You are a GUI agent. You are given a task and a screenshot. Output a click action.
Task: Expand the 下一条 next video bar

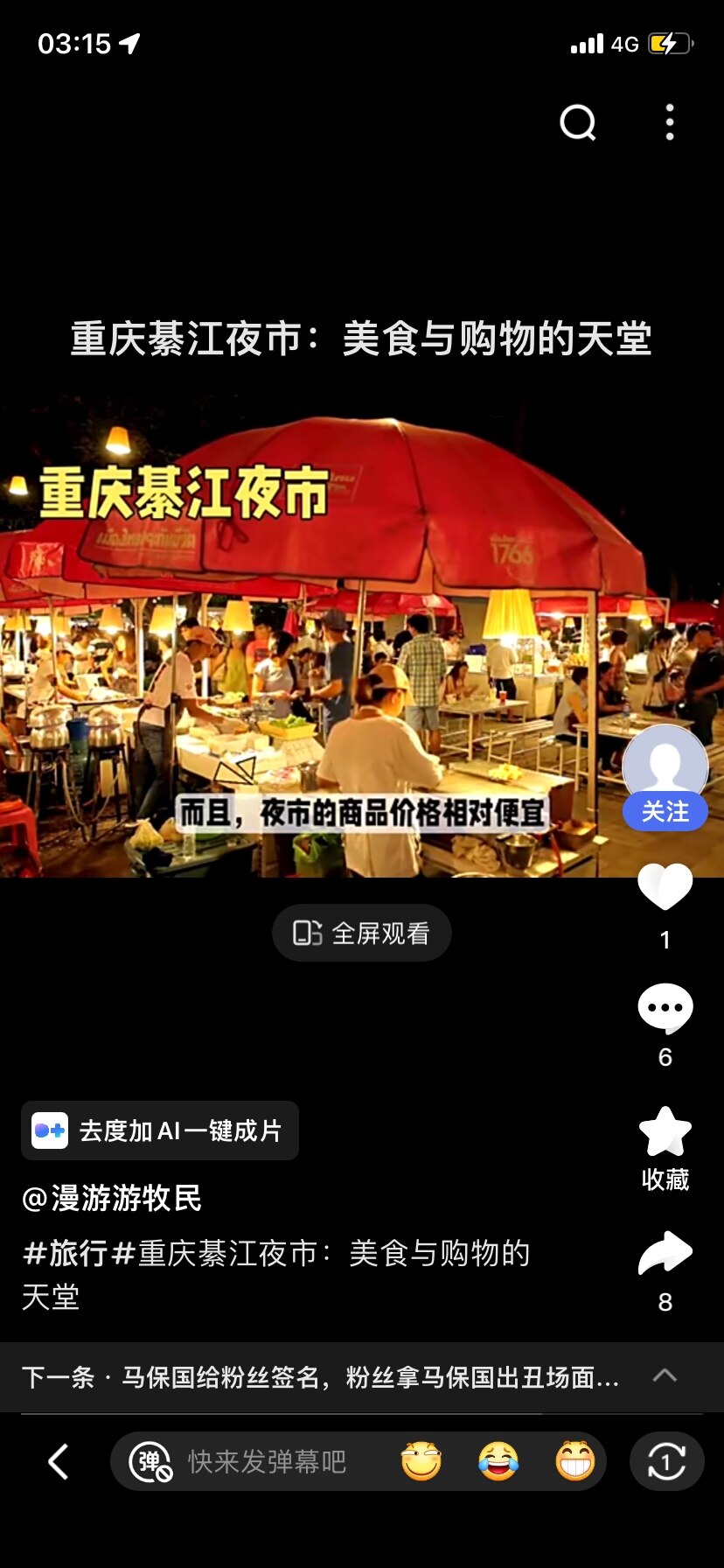[x=665, y=1376]
